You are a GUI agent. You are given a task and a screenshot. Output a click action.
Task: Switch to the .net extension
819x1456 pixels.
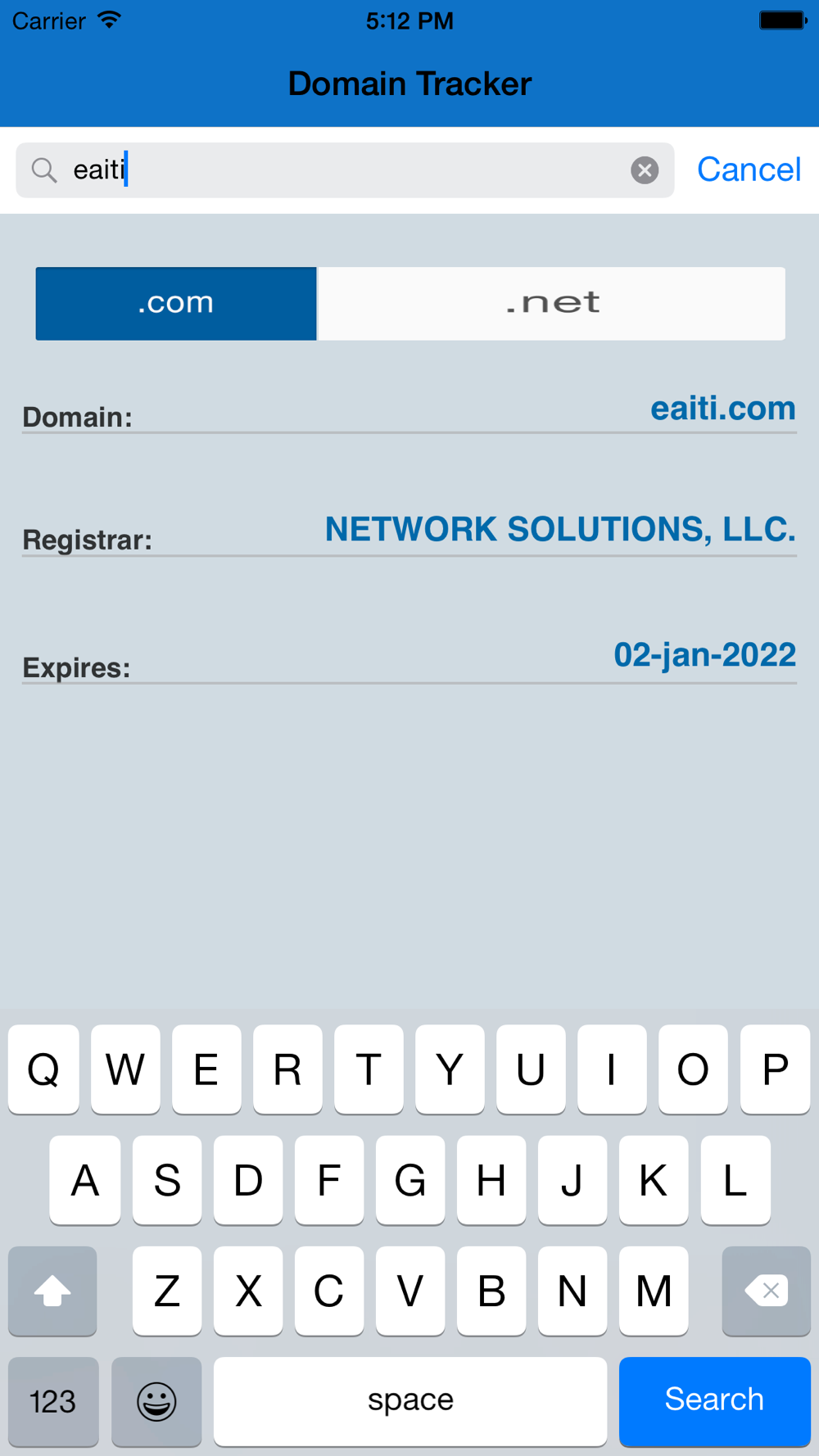tap(552, 303)
